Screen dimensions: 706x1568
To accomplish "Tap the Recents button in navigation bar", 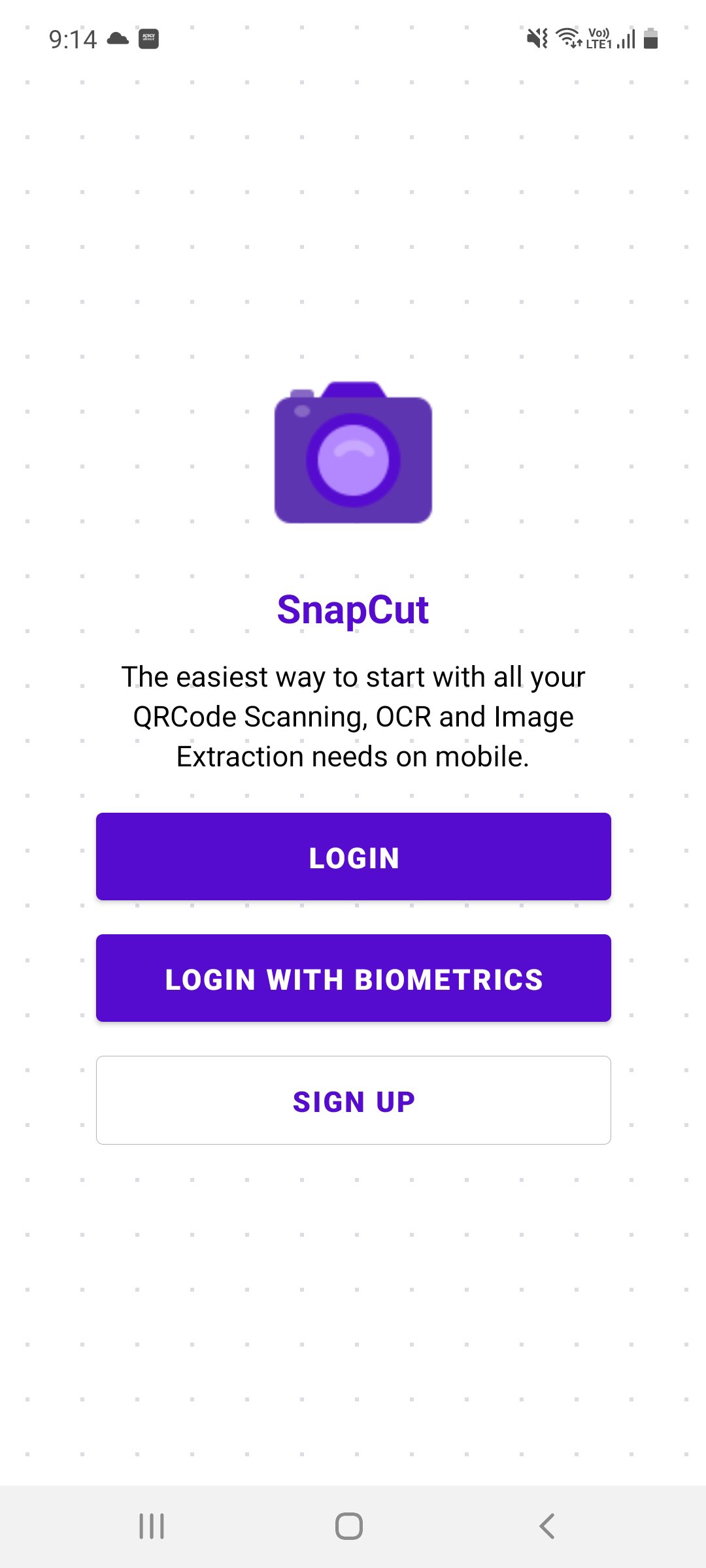I will tap(152, 1527).
